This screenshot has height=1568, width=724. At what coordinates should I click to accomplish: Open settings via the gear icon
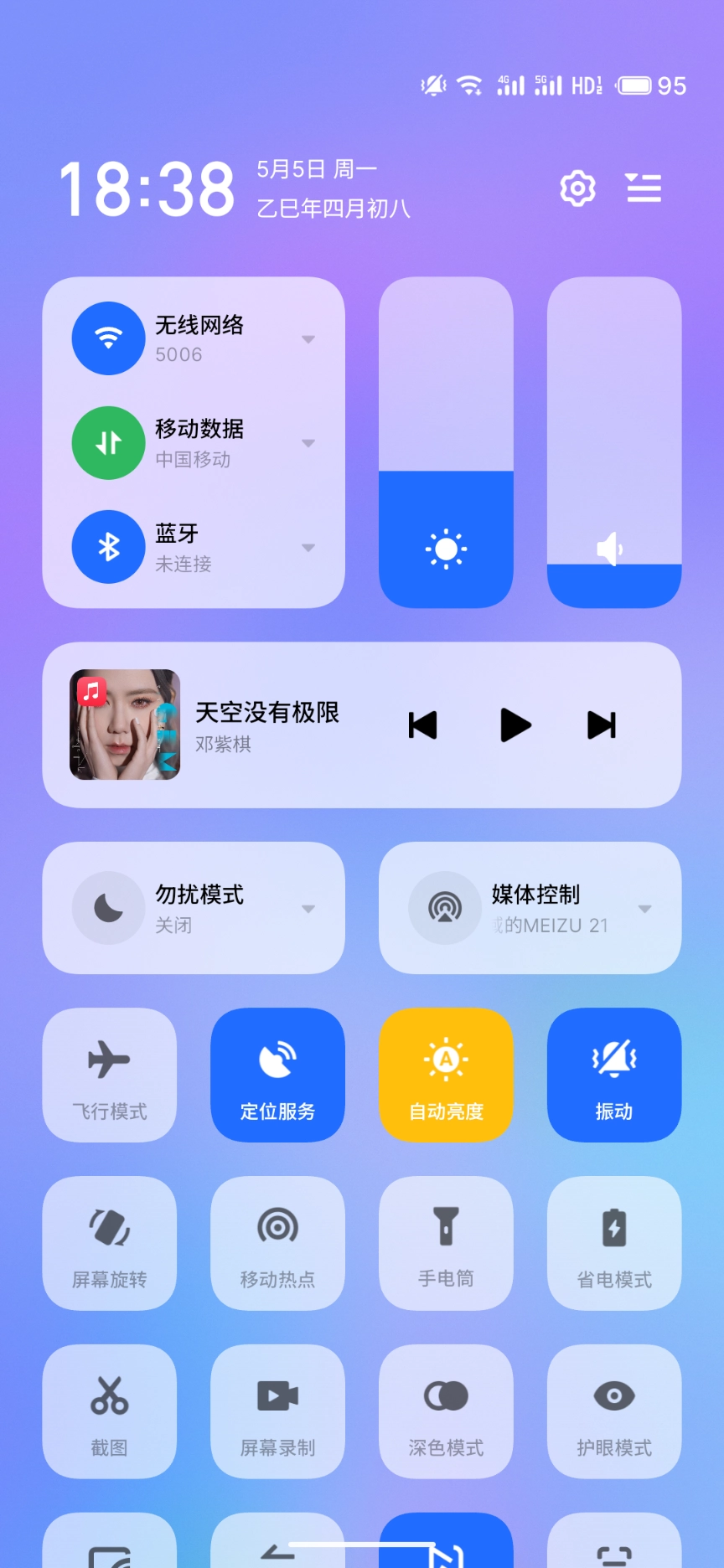point(577,188)
